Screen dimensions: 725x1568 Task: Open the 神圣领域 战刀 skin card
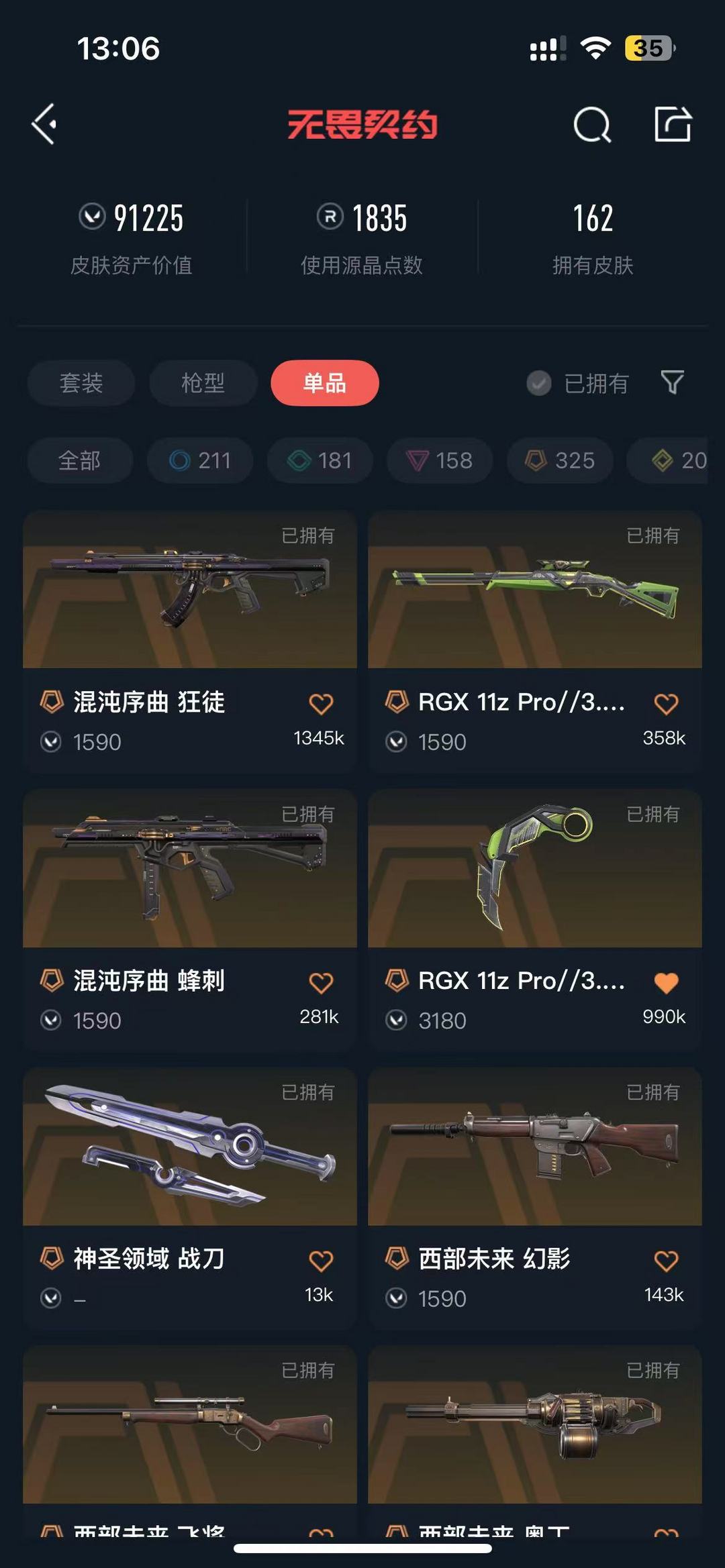[190, 1200]
